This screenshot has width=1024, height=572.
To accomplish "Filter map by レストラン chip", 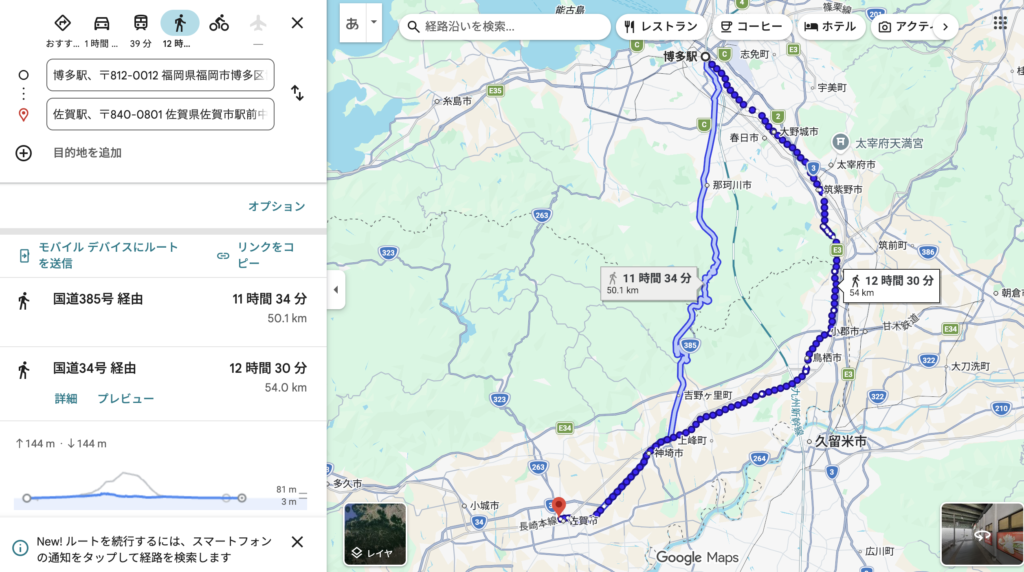I will [x=662, y=27].
